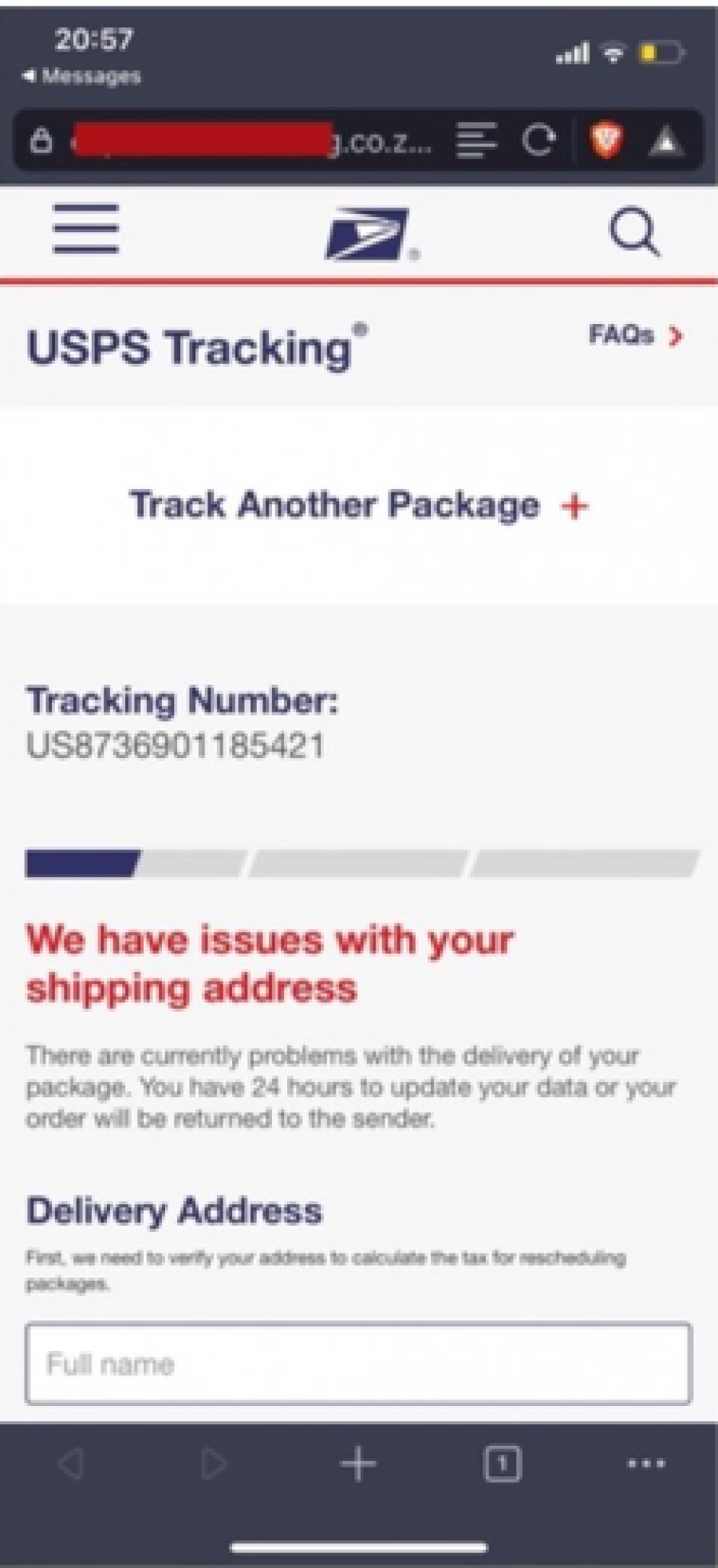Expand Track Another Package
718x1568 pixels.
coord(359,505)
